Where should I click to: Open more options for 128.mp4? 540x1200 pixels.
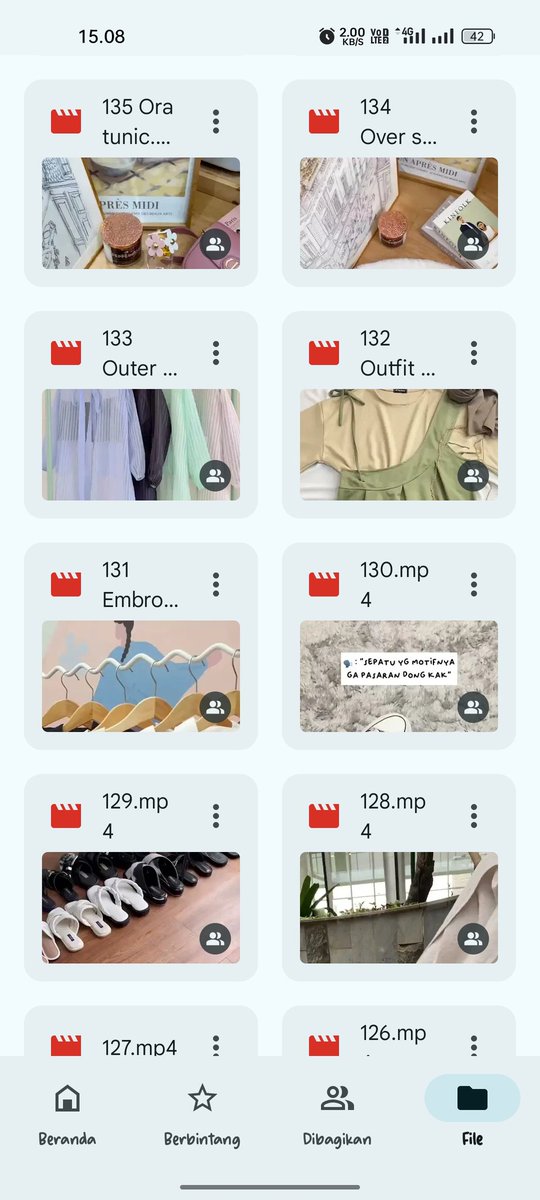coord(474,816)
